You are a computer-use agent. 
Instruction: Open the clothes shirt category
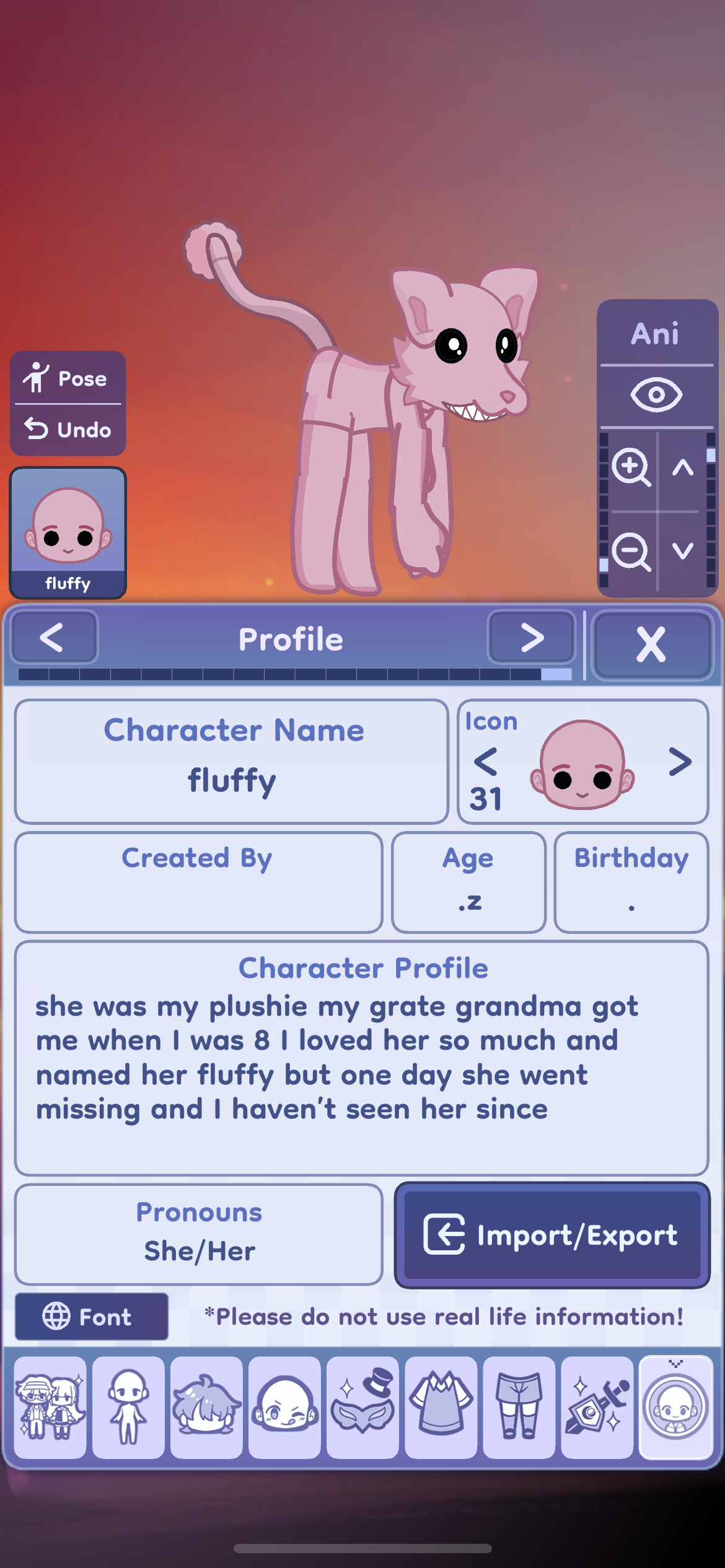pos(441,1407)
